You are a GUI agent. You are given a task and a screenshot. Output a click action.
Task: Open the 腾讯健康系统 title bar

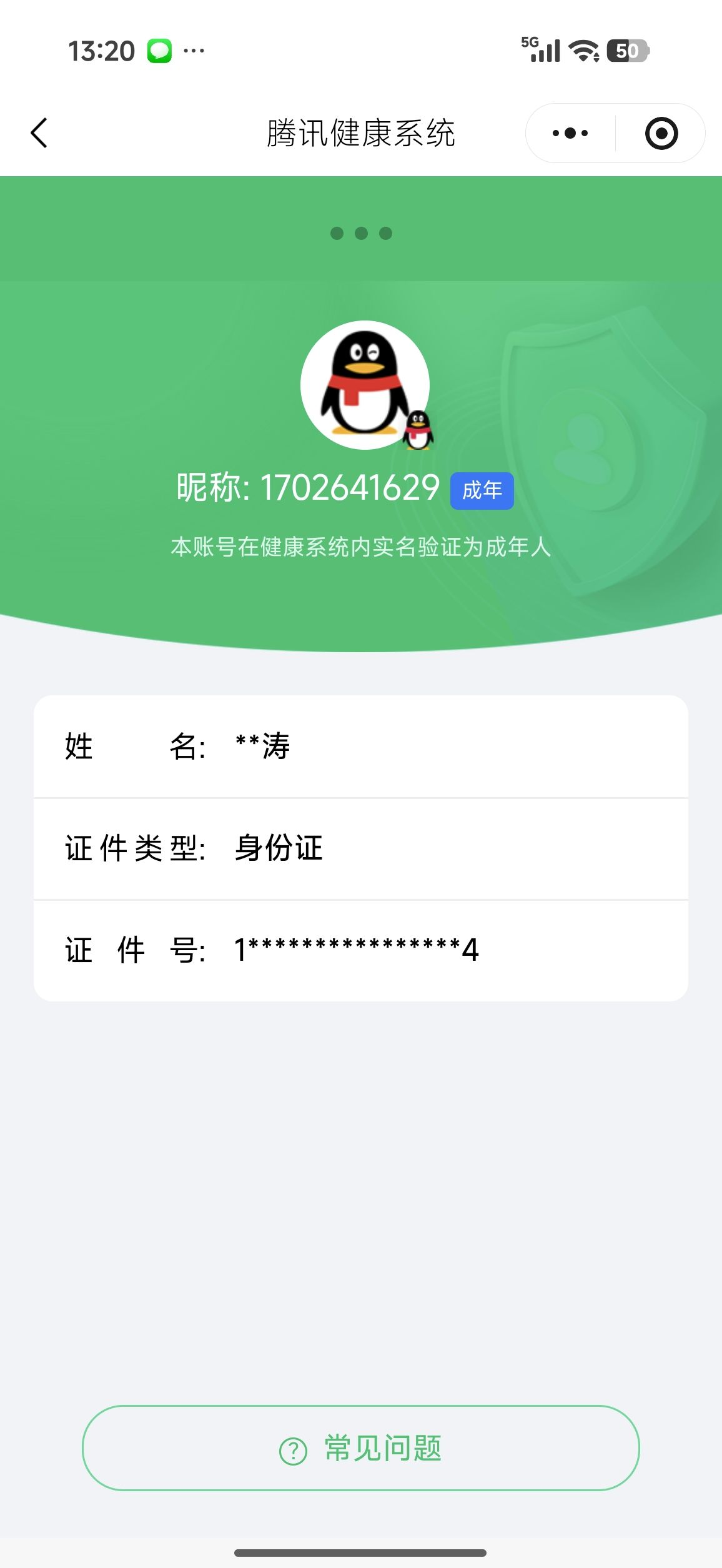click(361, 132)
